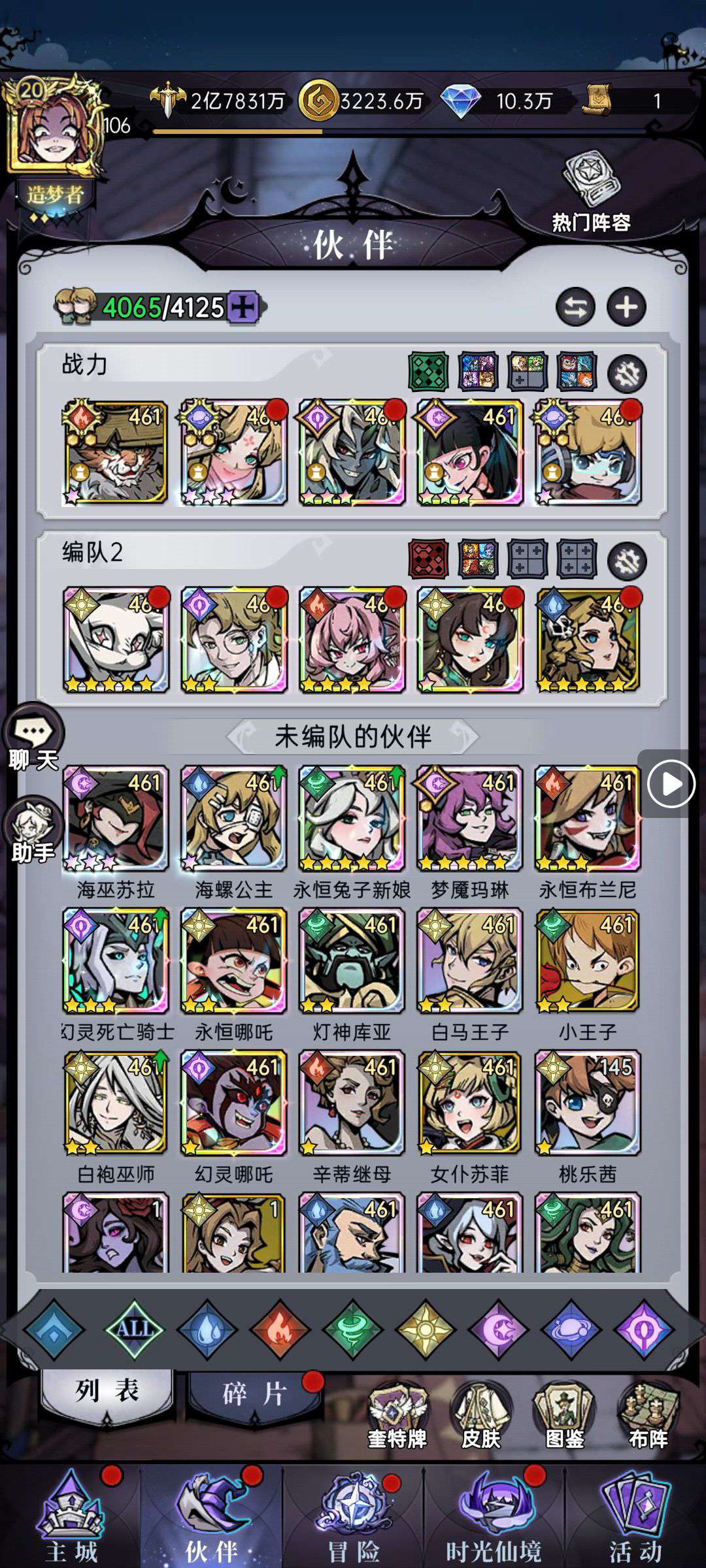The image size is (706, 1568).
Task: Open the 聊天 chat bubble
Action: pyautogui.click(x=33, y=737)
